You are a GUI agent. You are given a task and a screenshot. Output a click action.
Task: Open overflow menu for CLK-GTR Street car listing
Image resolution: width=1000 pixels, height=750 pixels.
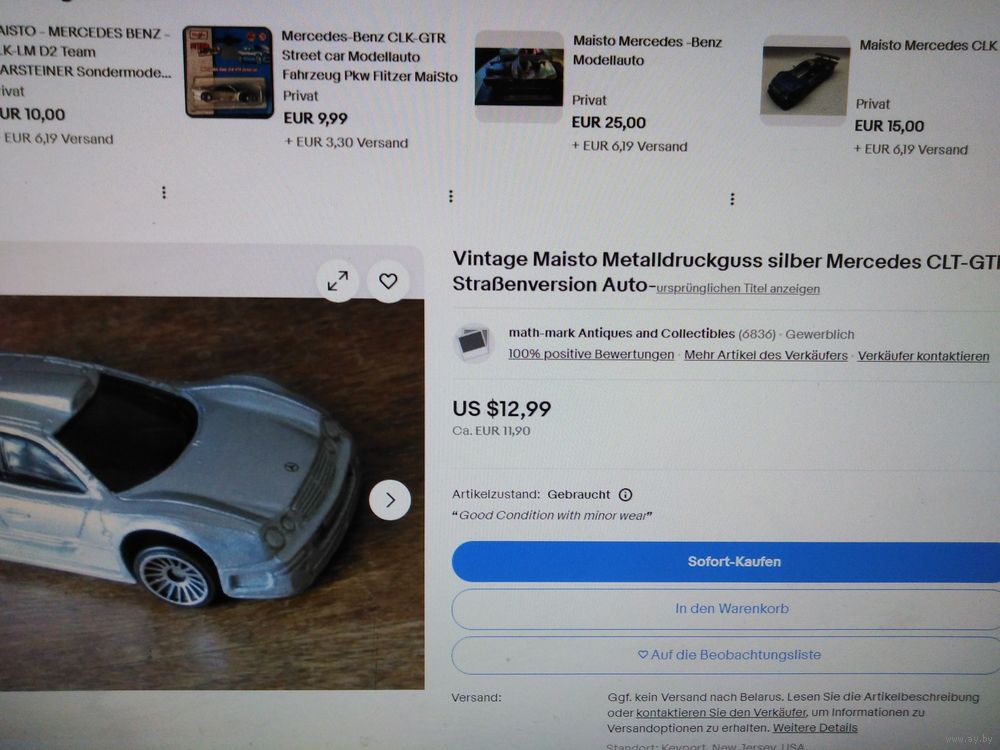pyautogui.click(x=451, y=196)
